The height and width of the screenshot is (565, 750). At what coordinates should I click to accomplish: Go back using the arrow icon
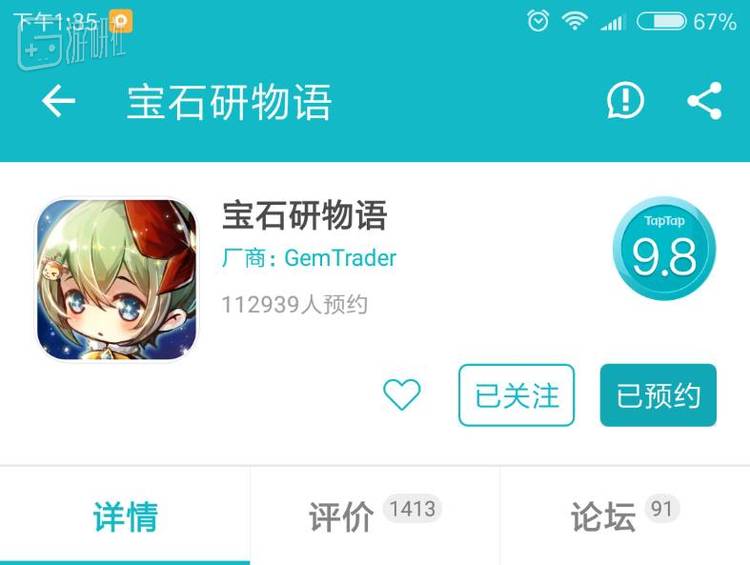(58, 101)
